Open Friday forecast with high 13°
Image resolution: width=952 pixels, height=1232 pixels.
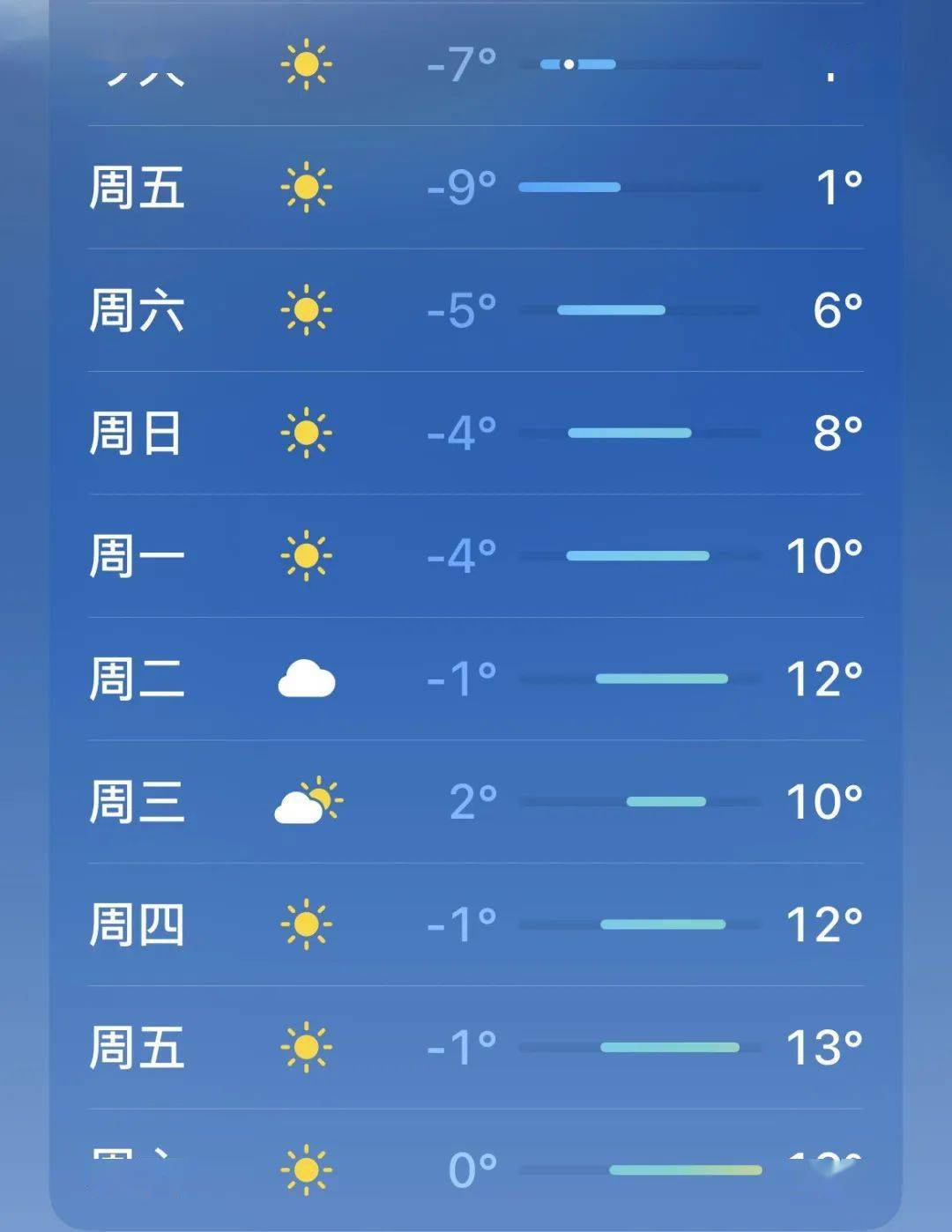(476, 1048)
